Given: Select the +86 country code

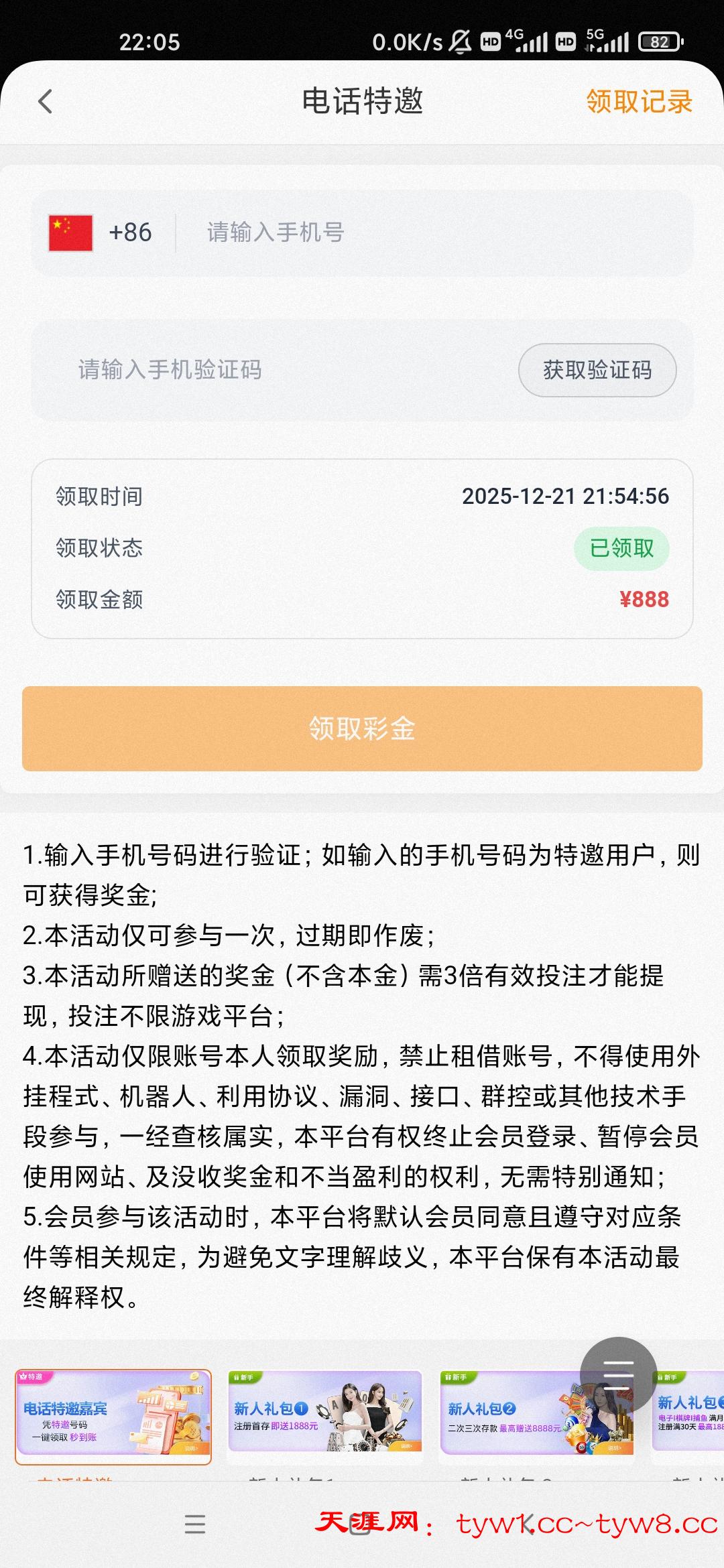Looking at the screenshot, I should click(x=101, y=233).
